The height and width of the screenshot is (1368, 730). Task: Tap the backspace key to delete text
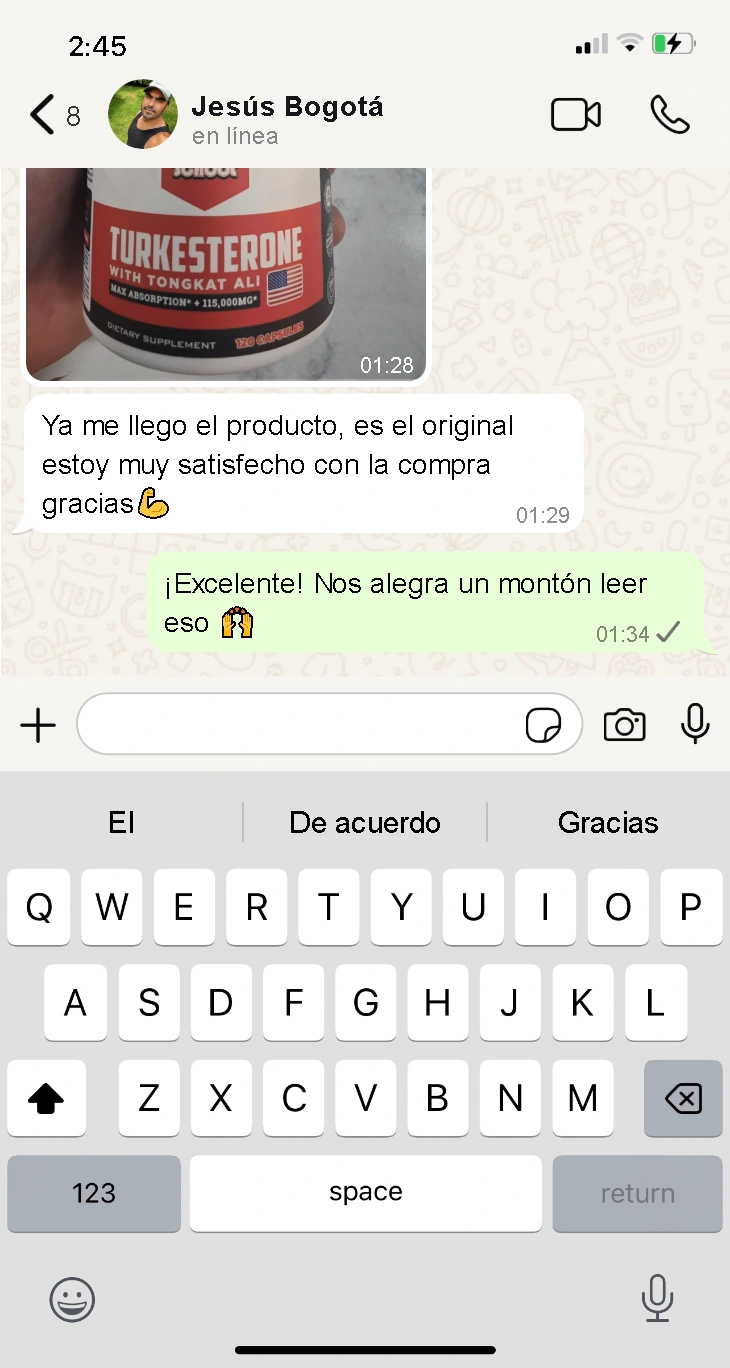[x=683, y=1098]
